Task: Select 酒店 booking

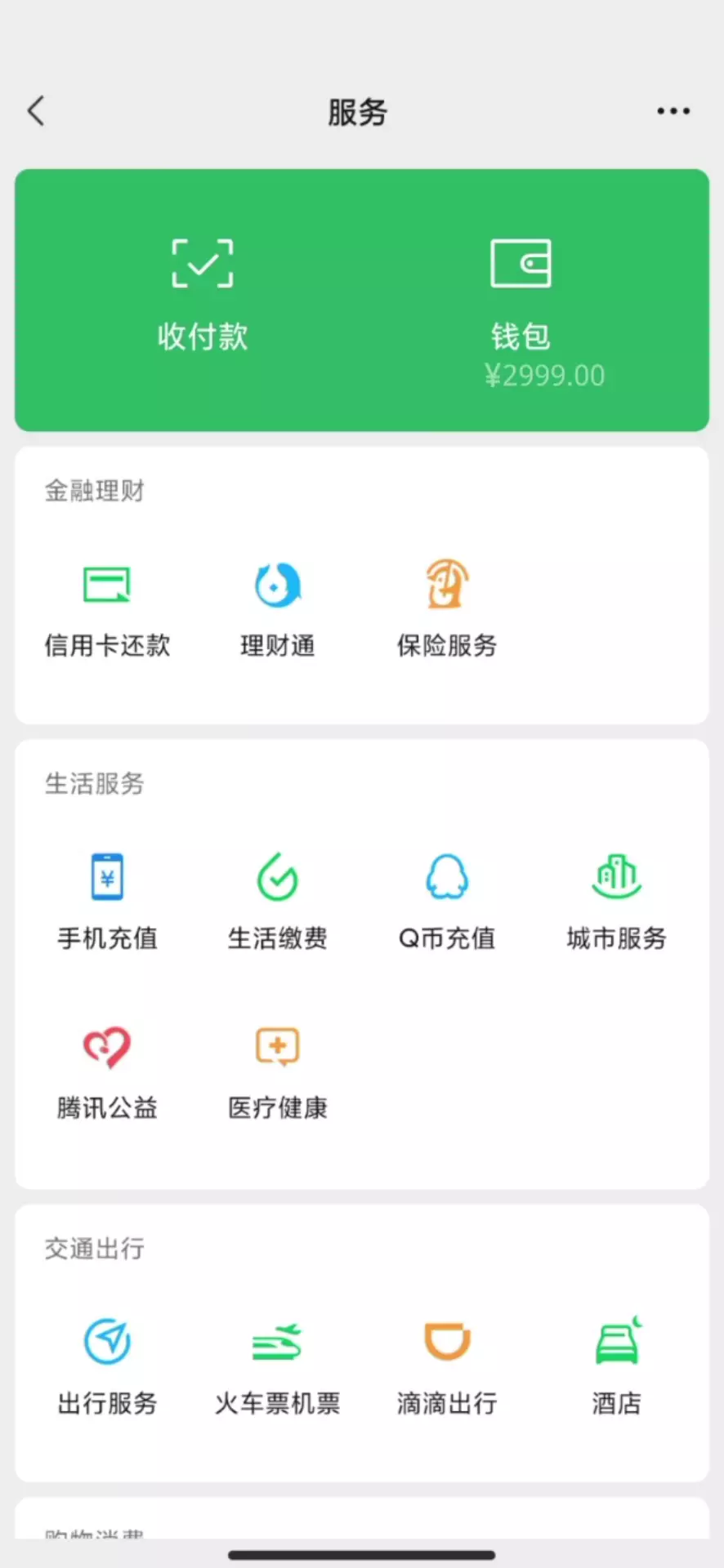Action: point(617,1365)
